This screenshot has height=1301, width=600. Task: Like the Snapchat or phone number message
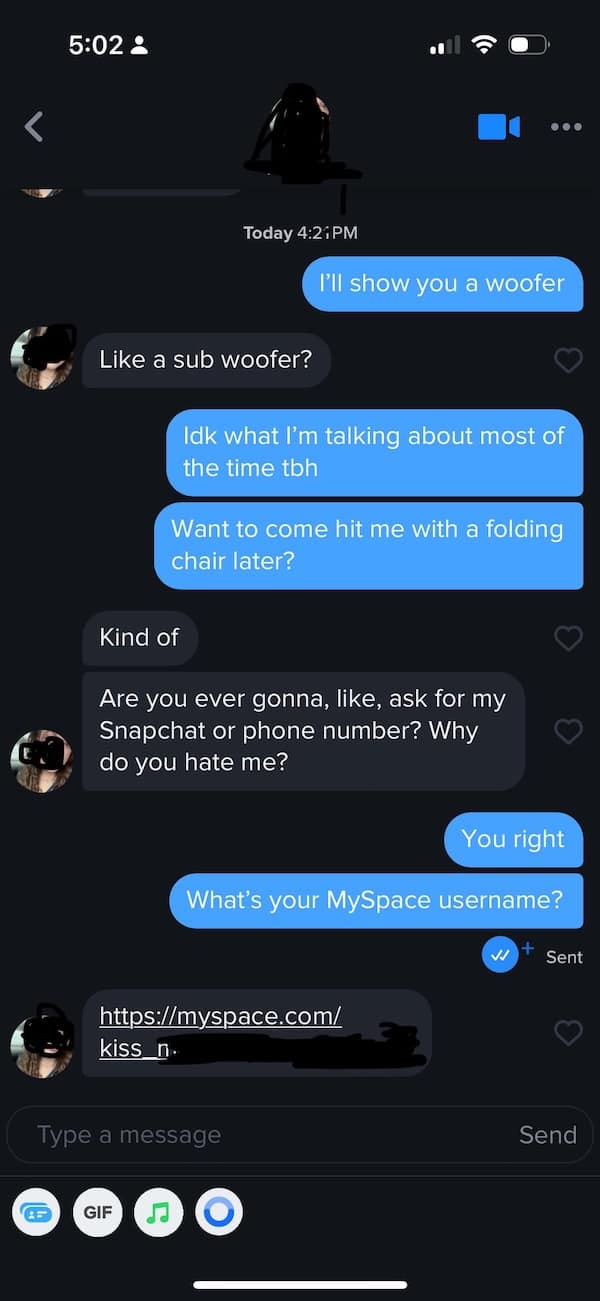(x=568, y=731)
